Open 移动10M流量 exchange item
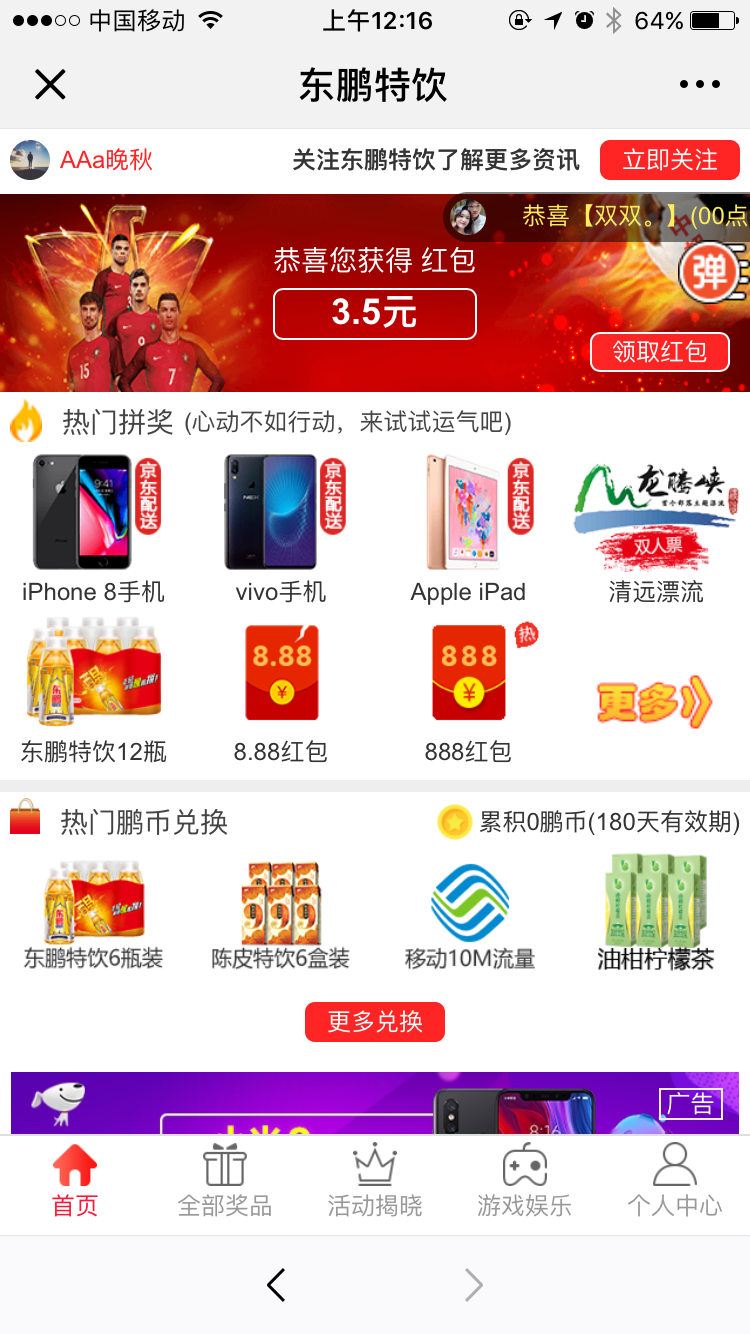This screenshot has width=750, height=1334. [x=470, y=915]
